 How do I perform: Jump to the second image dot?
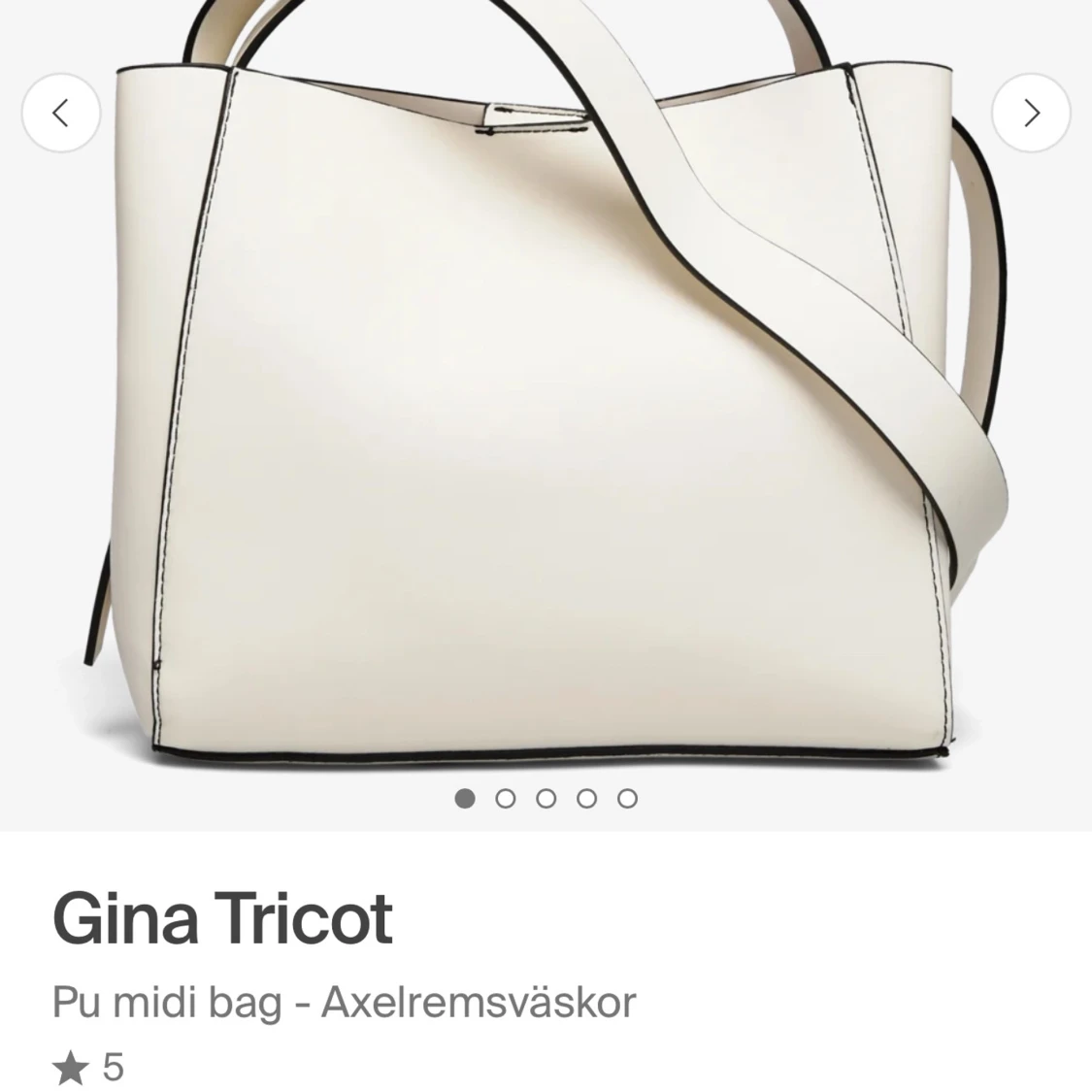(506, 798)
